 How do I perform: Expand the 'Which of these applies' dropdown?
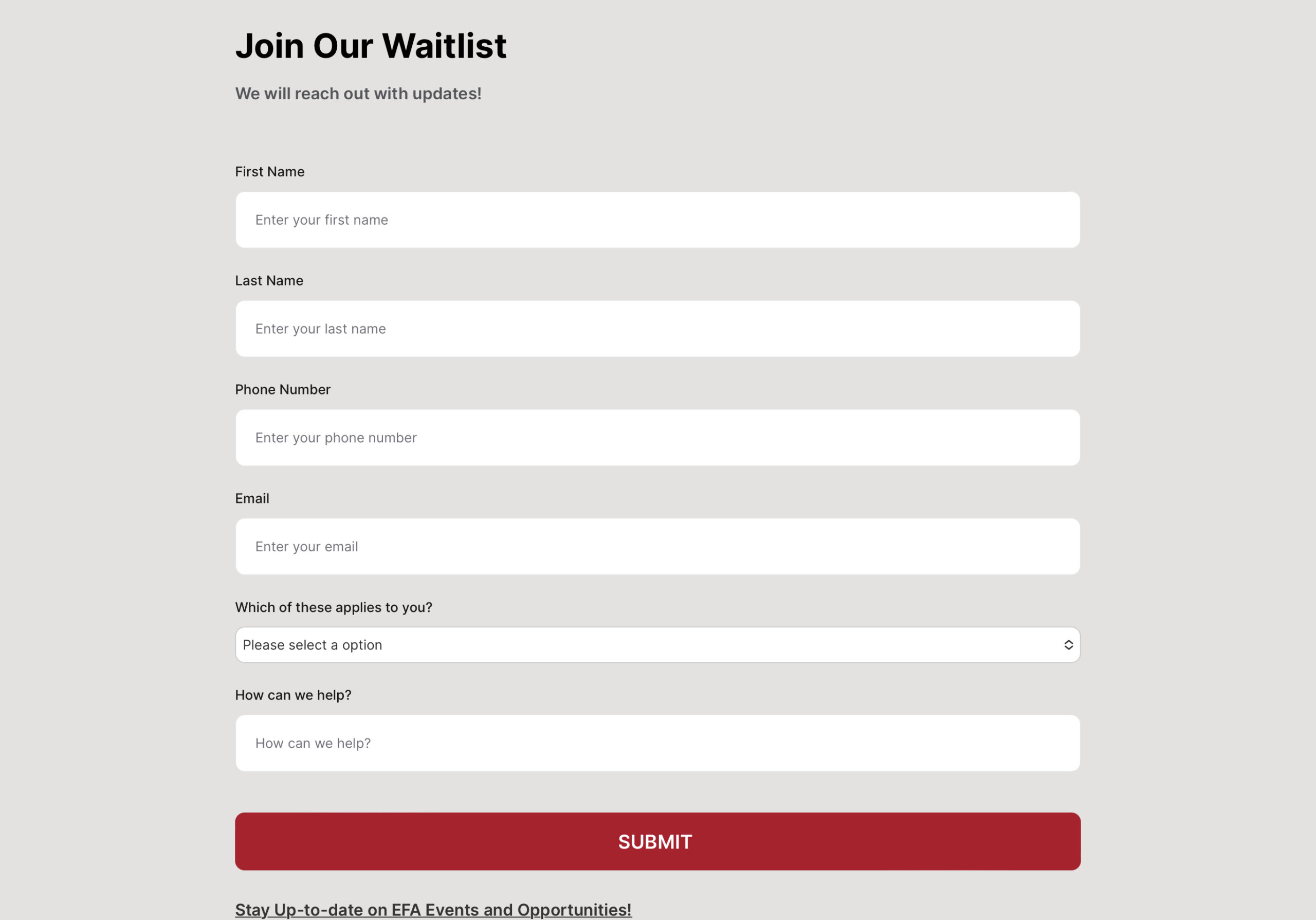coord(657,645)
